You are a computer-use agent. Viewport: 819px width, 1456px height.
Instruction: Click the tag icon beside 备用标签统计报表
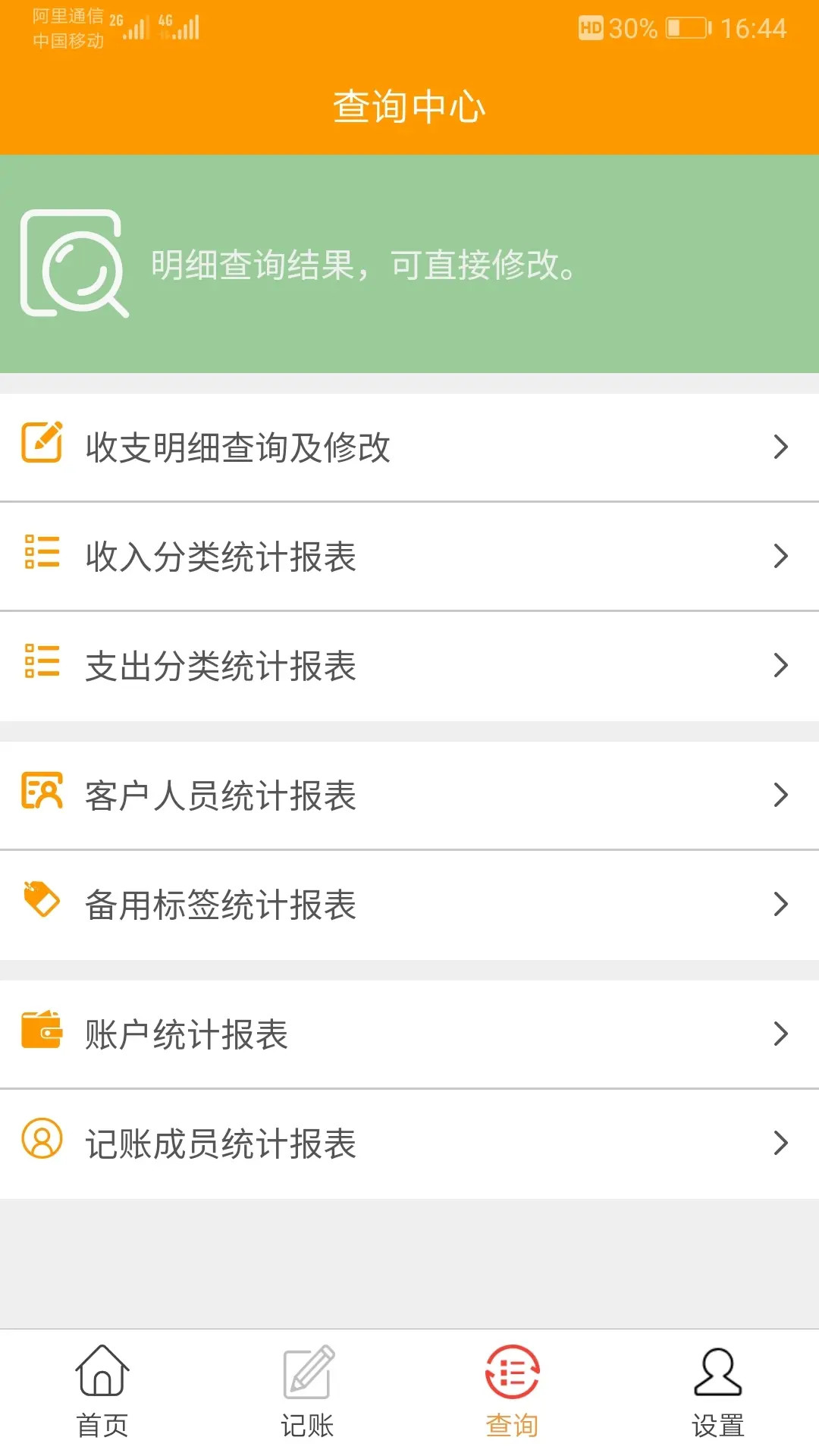[x=42, y=902]
